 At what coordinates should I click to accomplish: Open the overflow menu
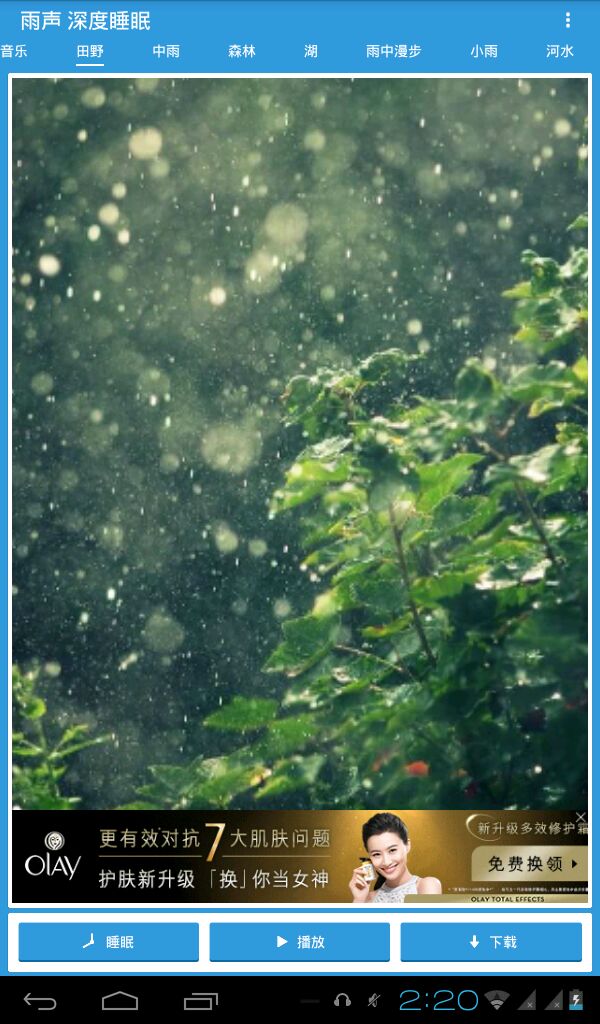tap(568, 21)
